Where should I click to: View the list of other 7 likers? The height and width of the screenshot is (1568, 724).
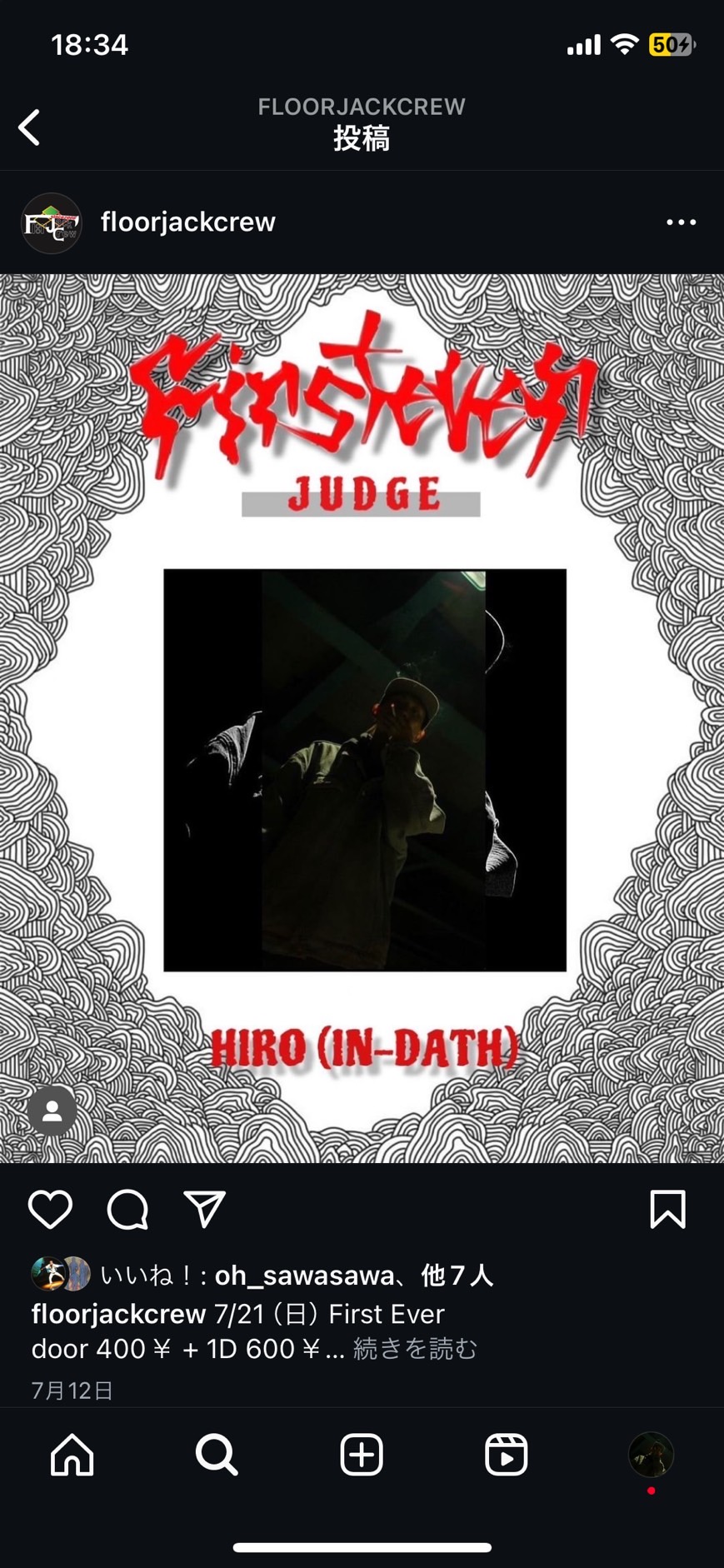click(x=457, y=1275)
